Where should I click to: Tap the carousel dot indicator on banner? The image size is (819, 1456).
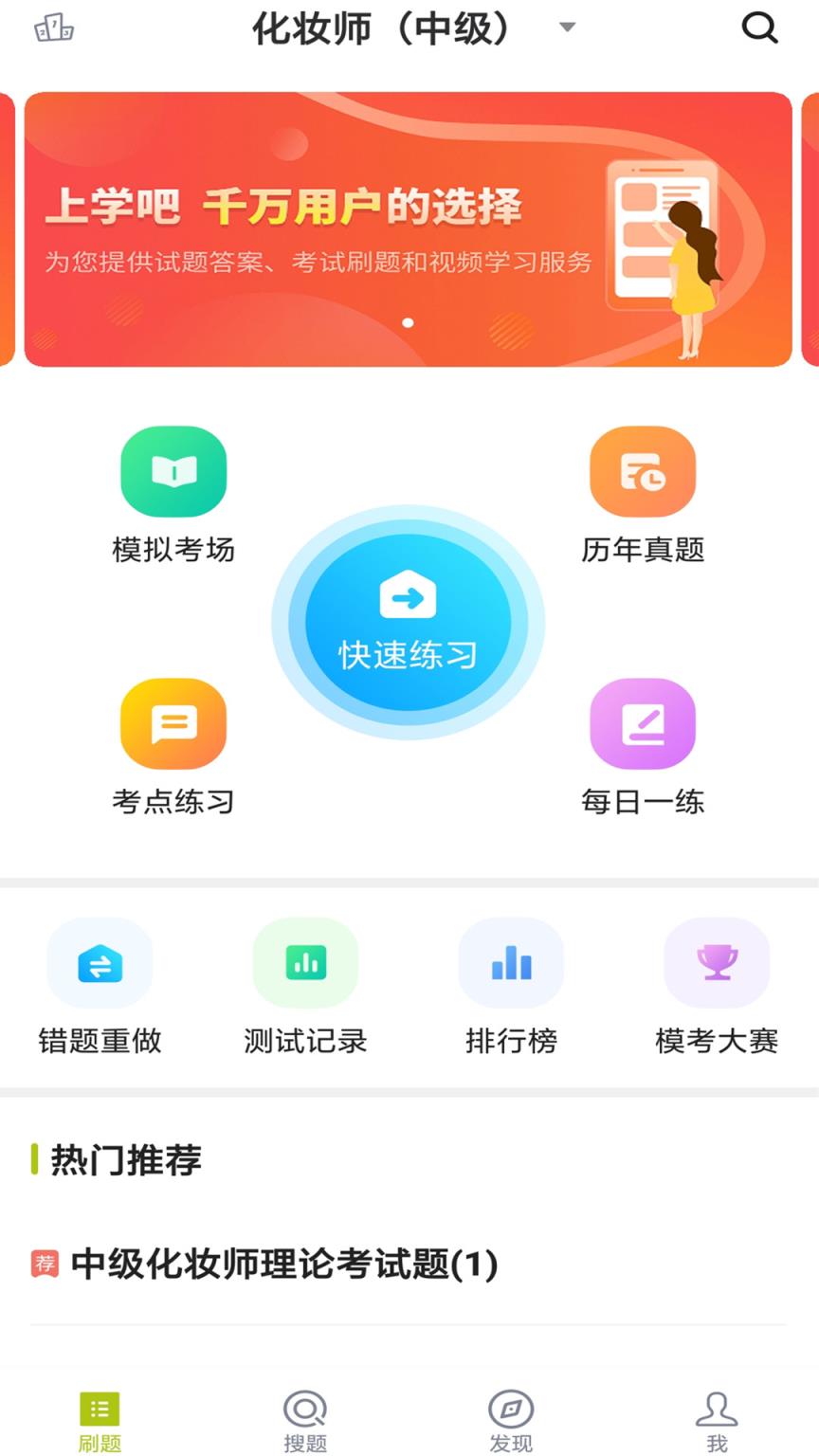(x=409, y=322)
